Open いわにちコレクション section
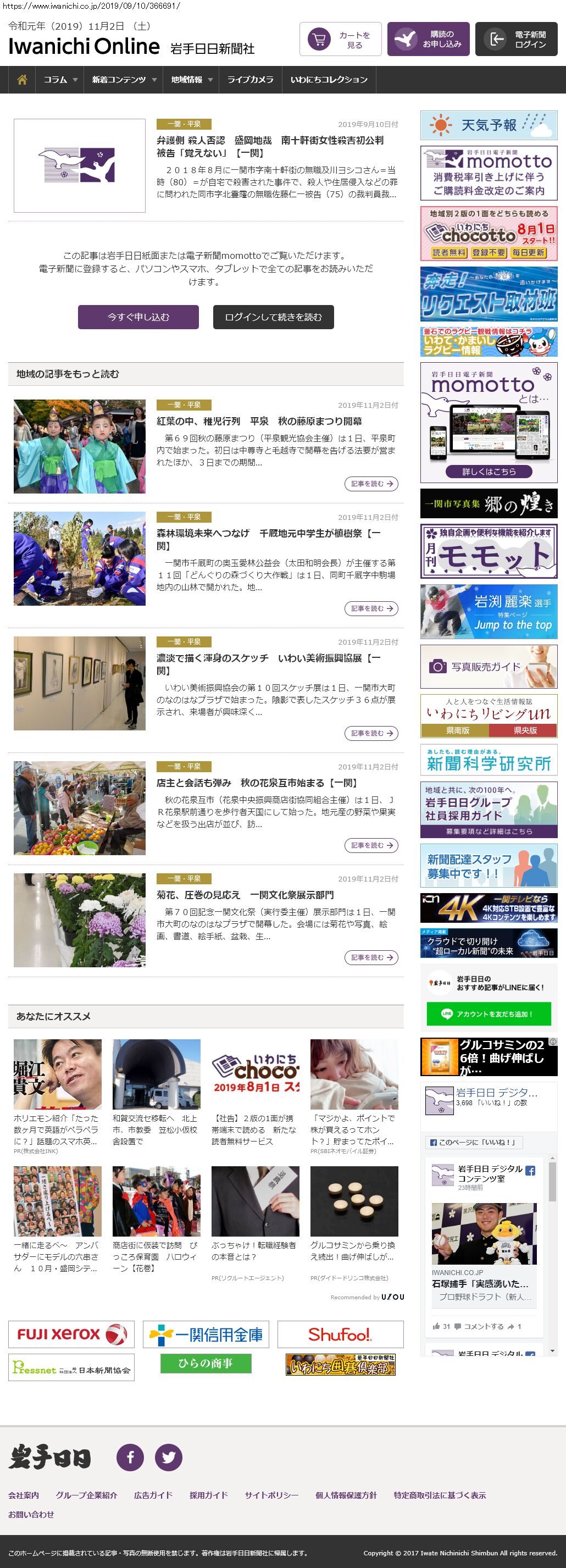The image size is (566, 1568). (329, 80)
